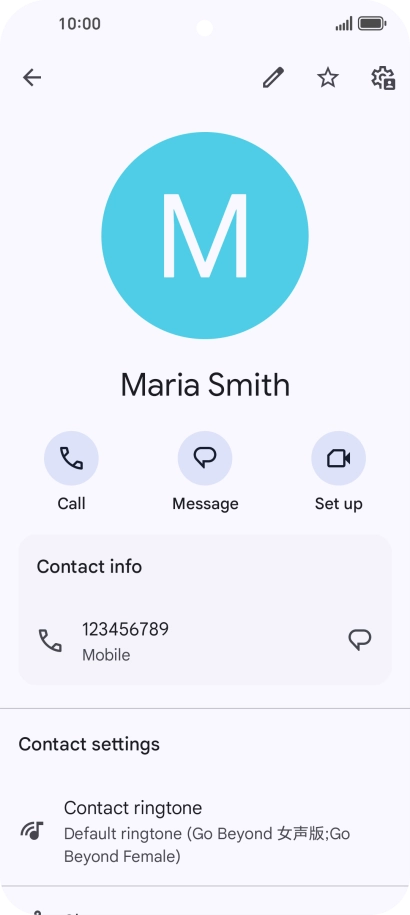Open the contact settings gear icon
The height and width of the screenshot is (915, 410).
[383, 78]
